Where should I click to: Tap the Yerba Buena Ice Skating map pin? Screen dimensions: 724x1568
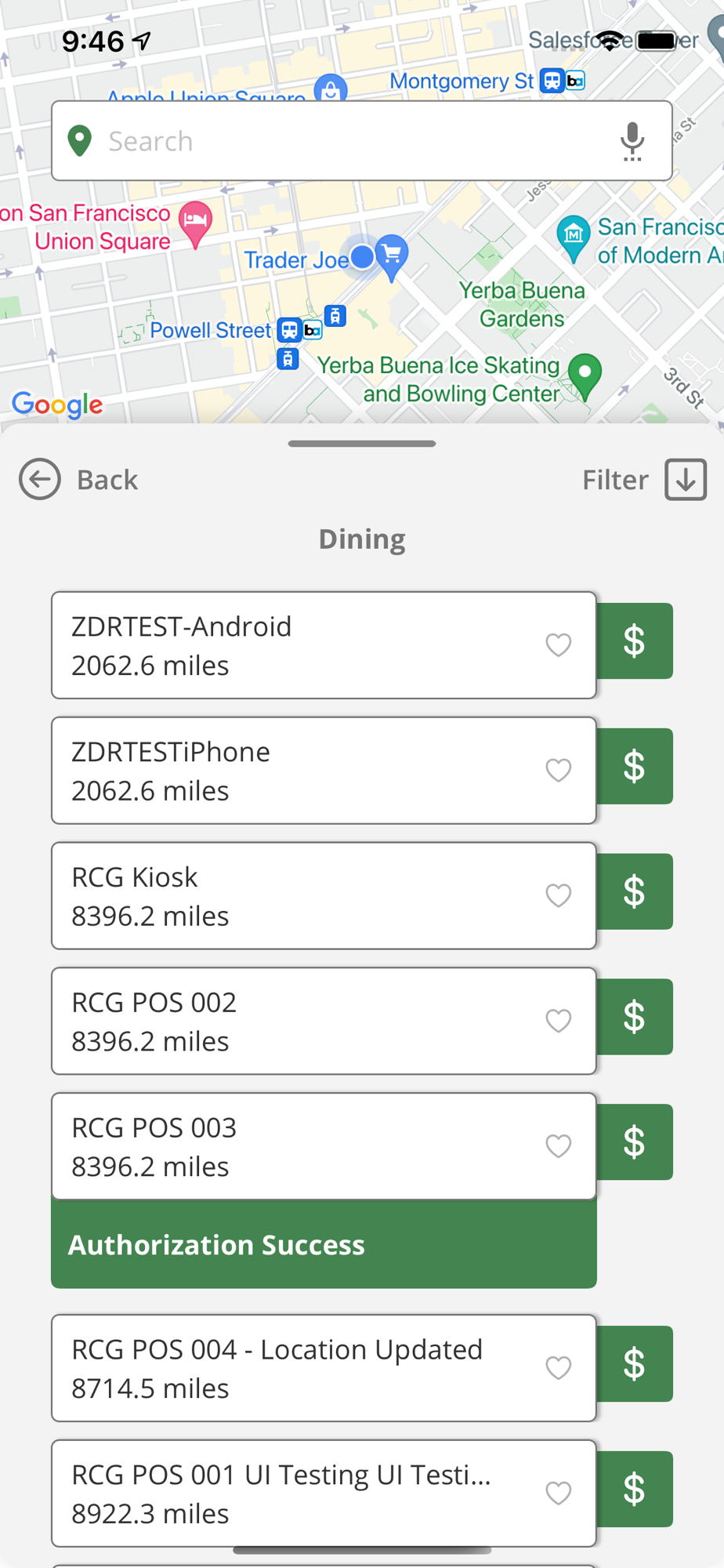(x=585, y=373)
